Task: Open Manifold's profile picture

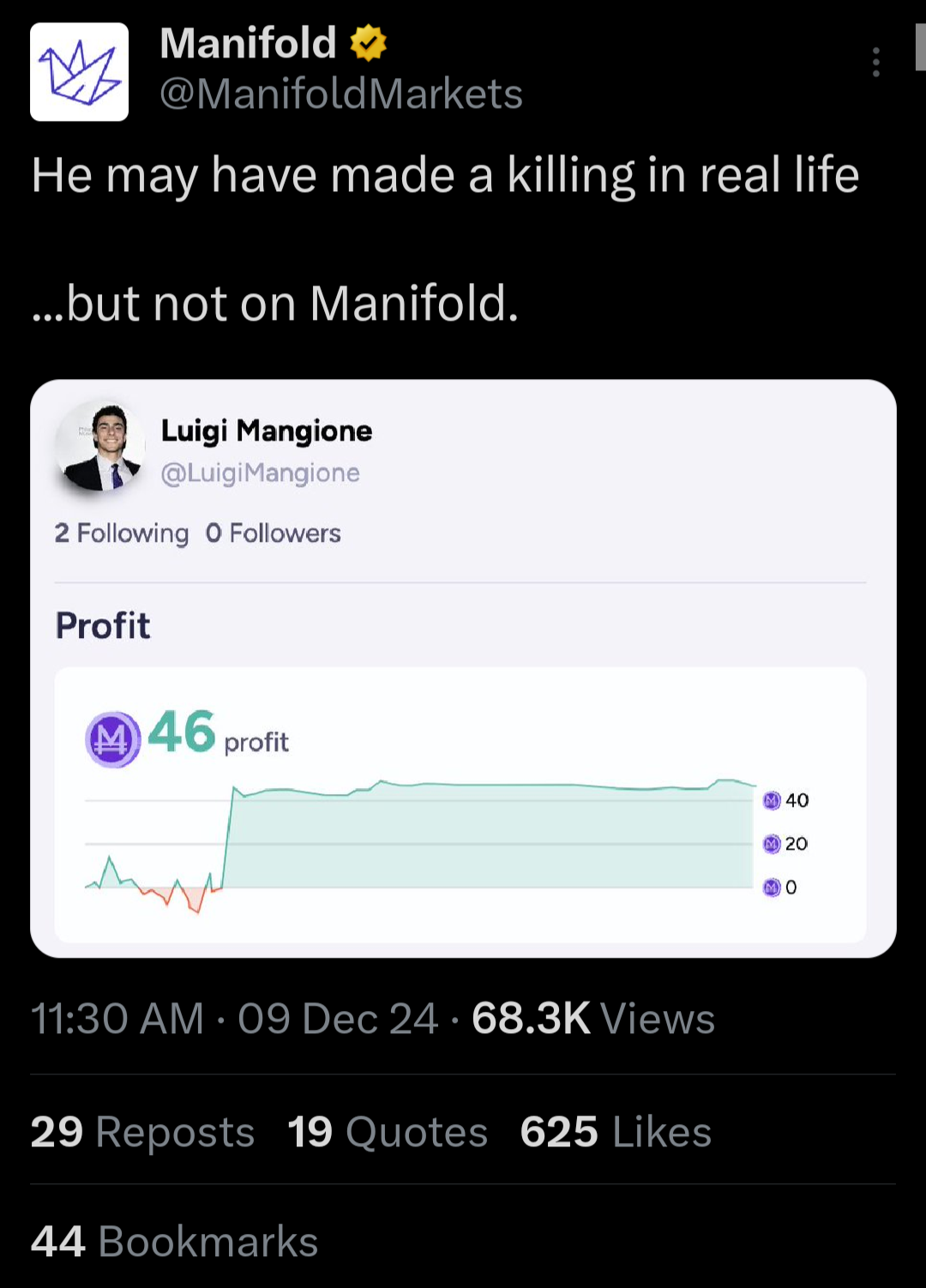Action: (x=80, y=72)
